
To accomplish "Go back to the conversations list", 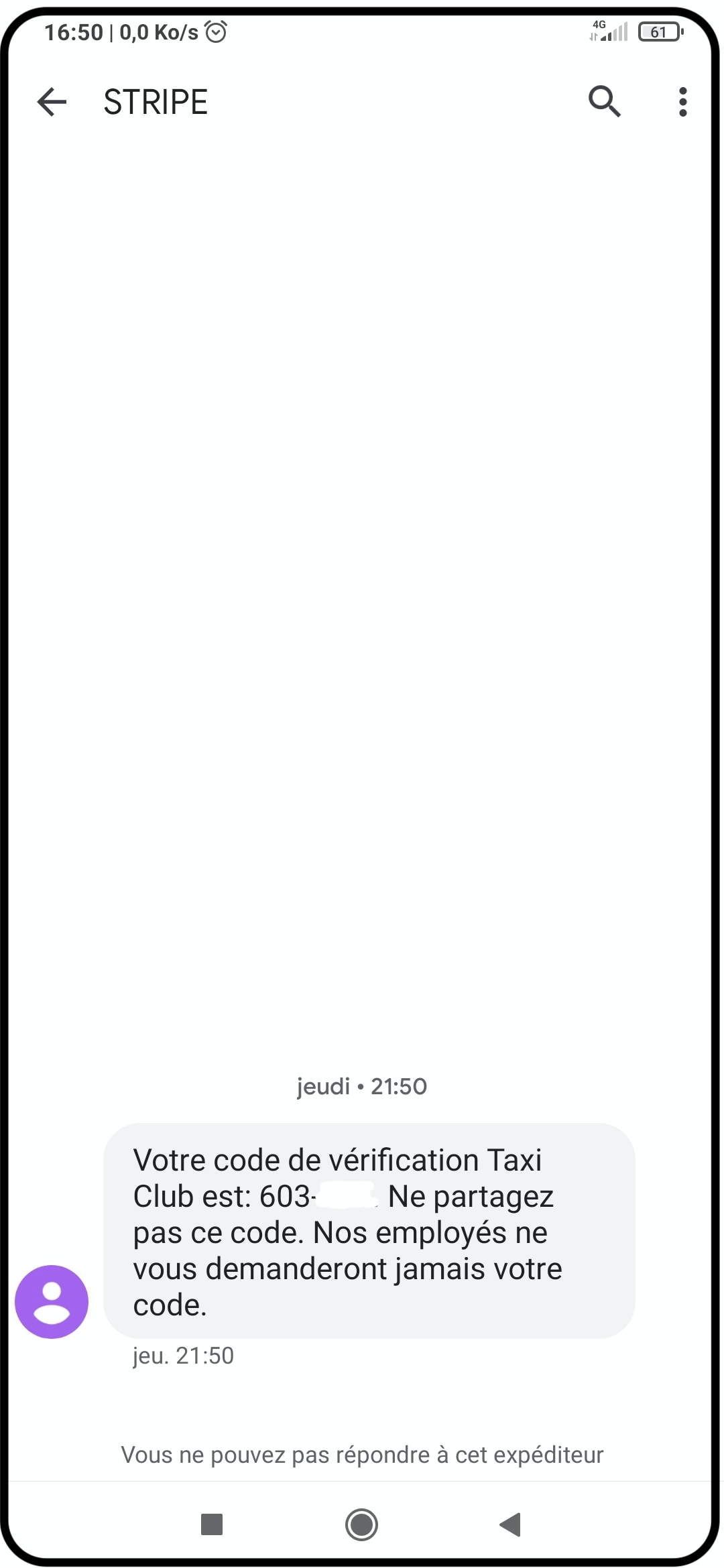I will click(x=52, y=103).
